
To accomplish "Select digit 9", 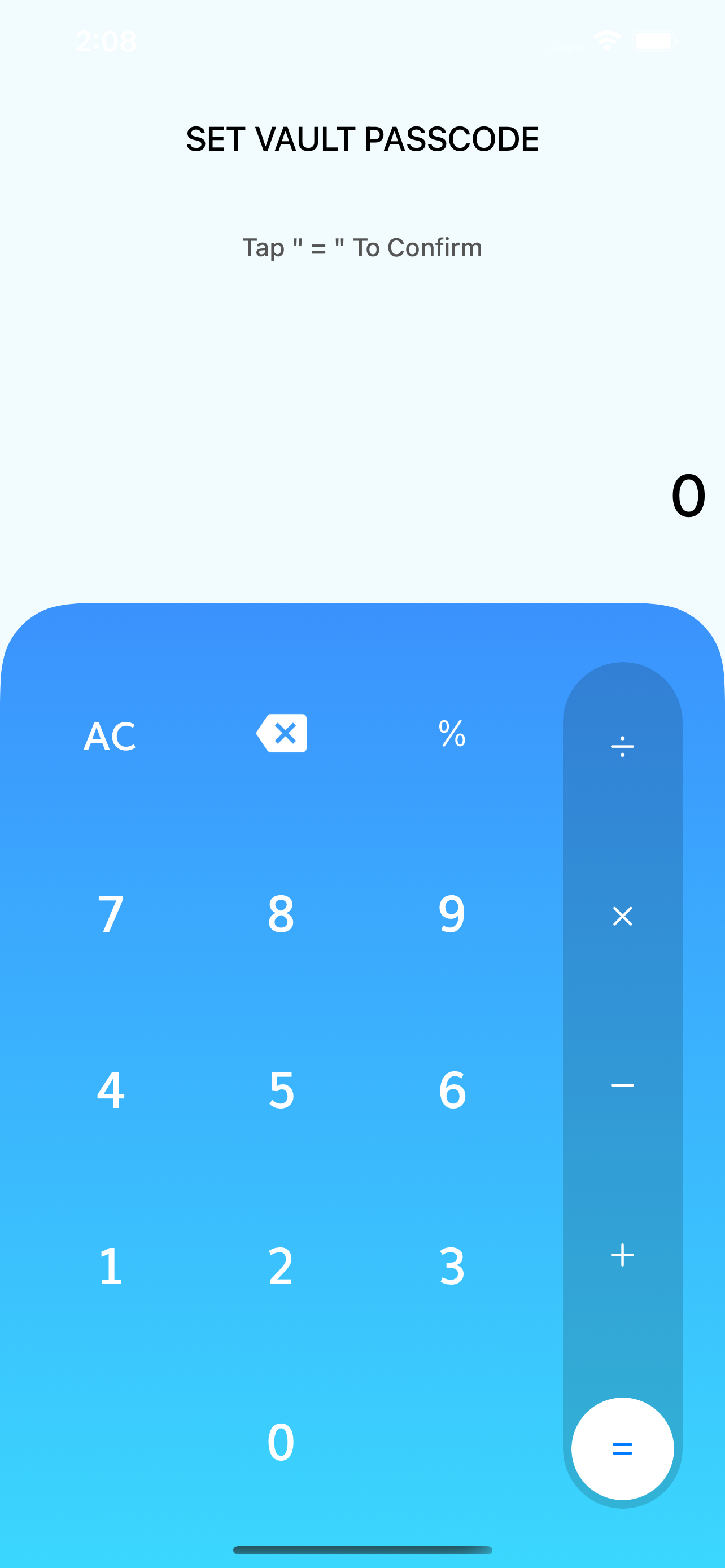I will (x=451, y=913).
